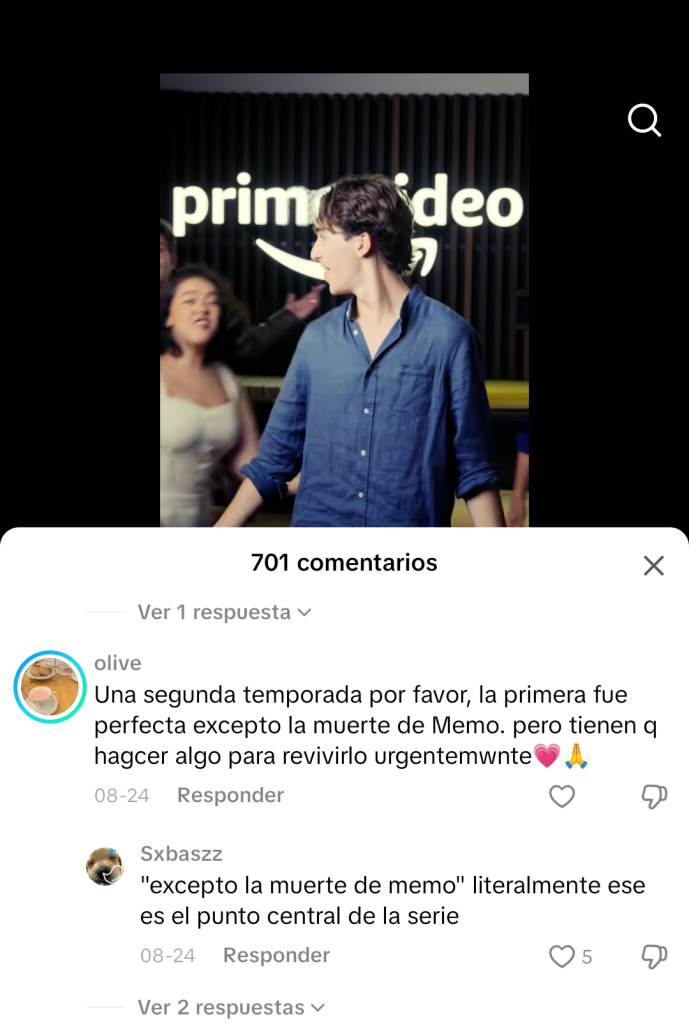Close the comments panel

[653, 565]
